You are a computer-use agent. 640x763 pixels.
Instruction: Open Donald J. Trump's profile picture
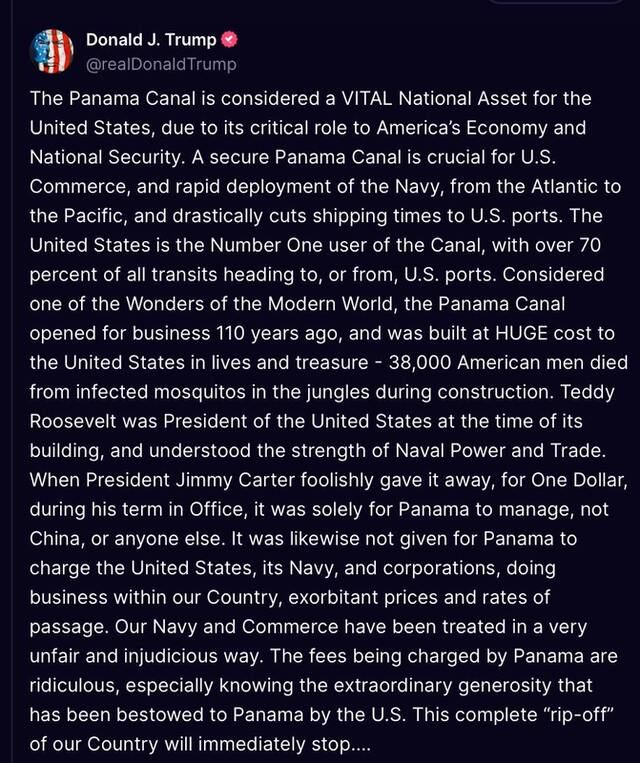52,51
